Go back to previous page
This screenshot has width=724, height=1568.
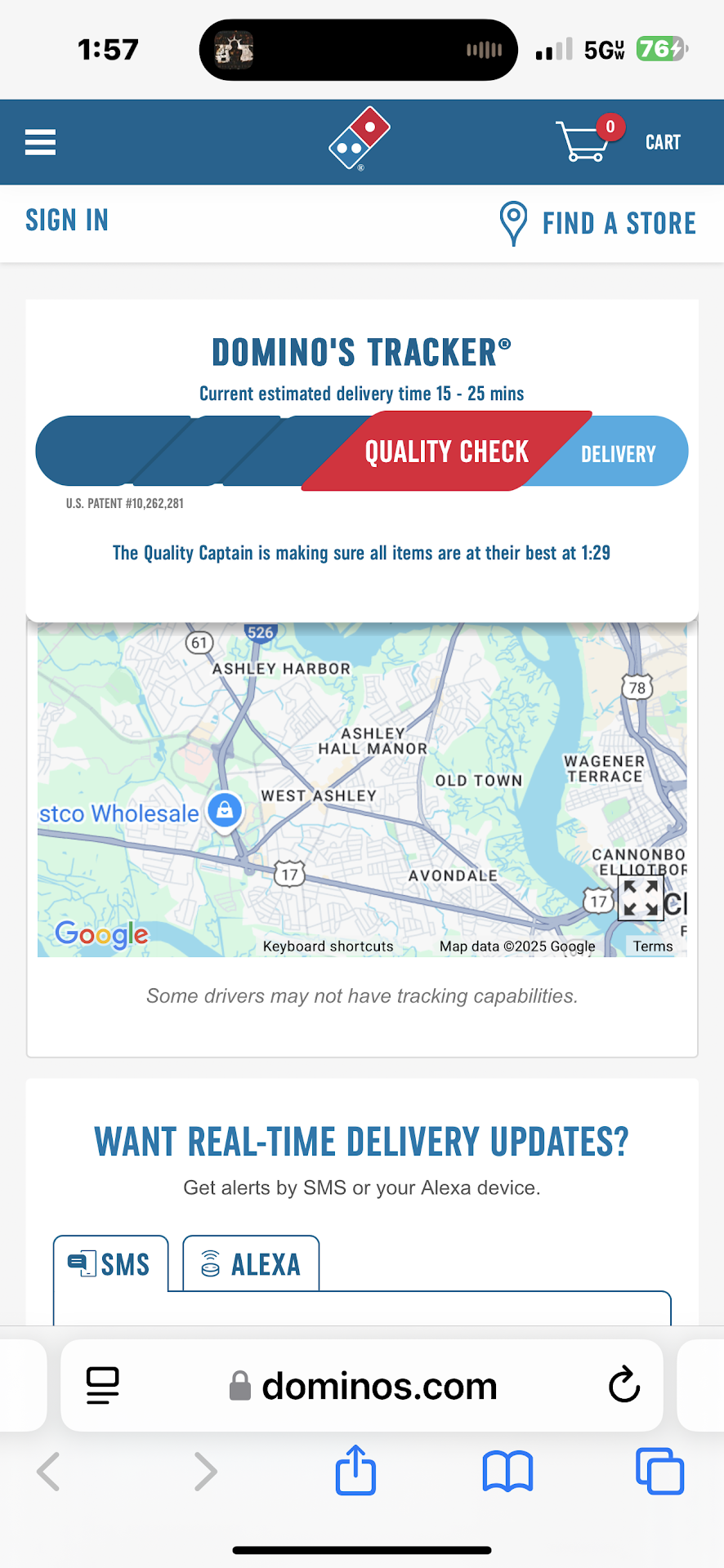(49, 1472)
